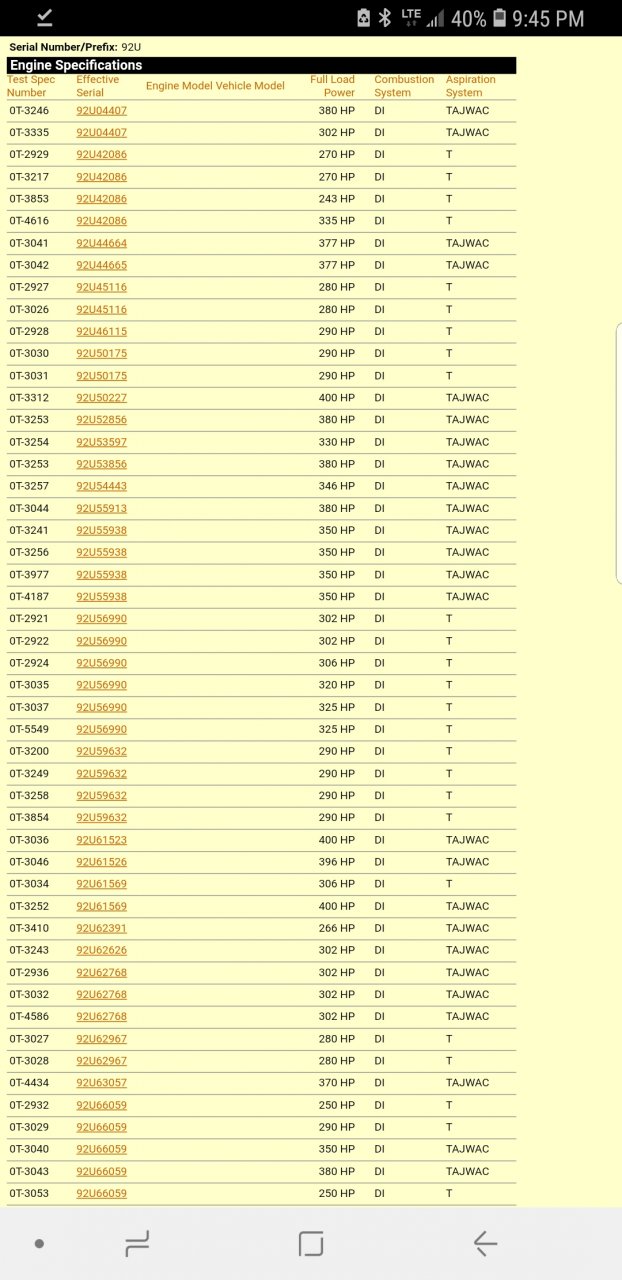622x1280 pixels.
Task: Tap the 92U61523 serial link
Action: (102, 840)
